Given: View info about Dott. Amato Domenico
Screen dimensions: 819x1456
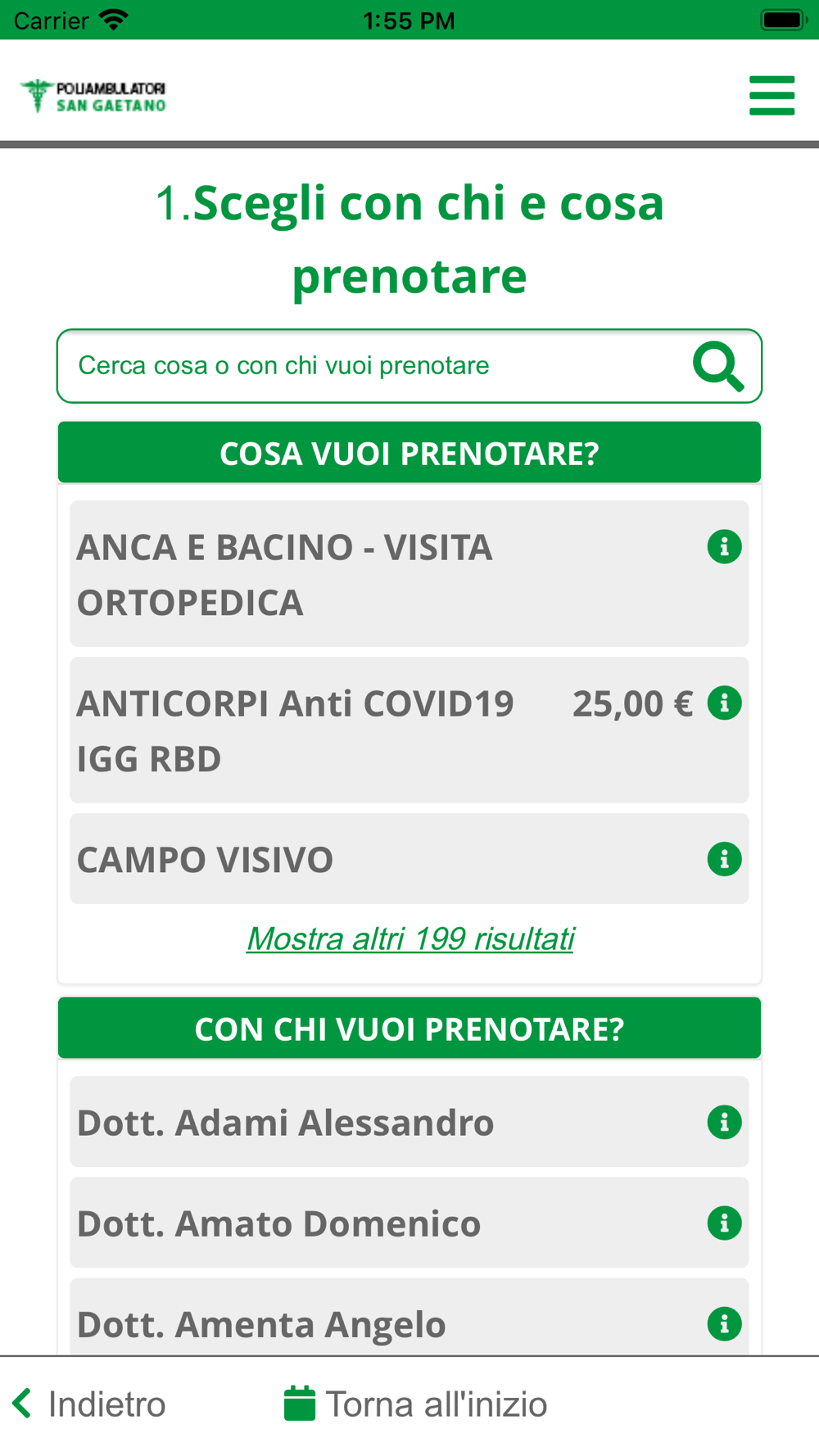Looking at the screenshot, I should 724,1223.
